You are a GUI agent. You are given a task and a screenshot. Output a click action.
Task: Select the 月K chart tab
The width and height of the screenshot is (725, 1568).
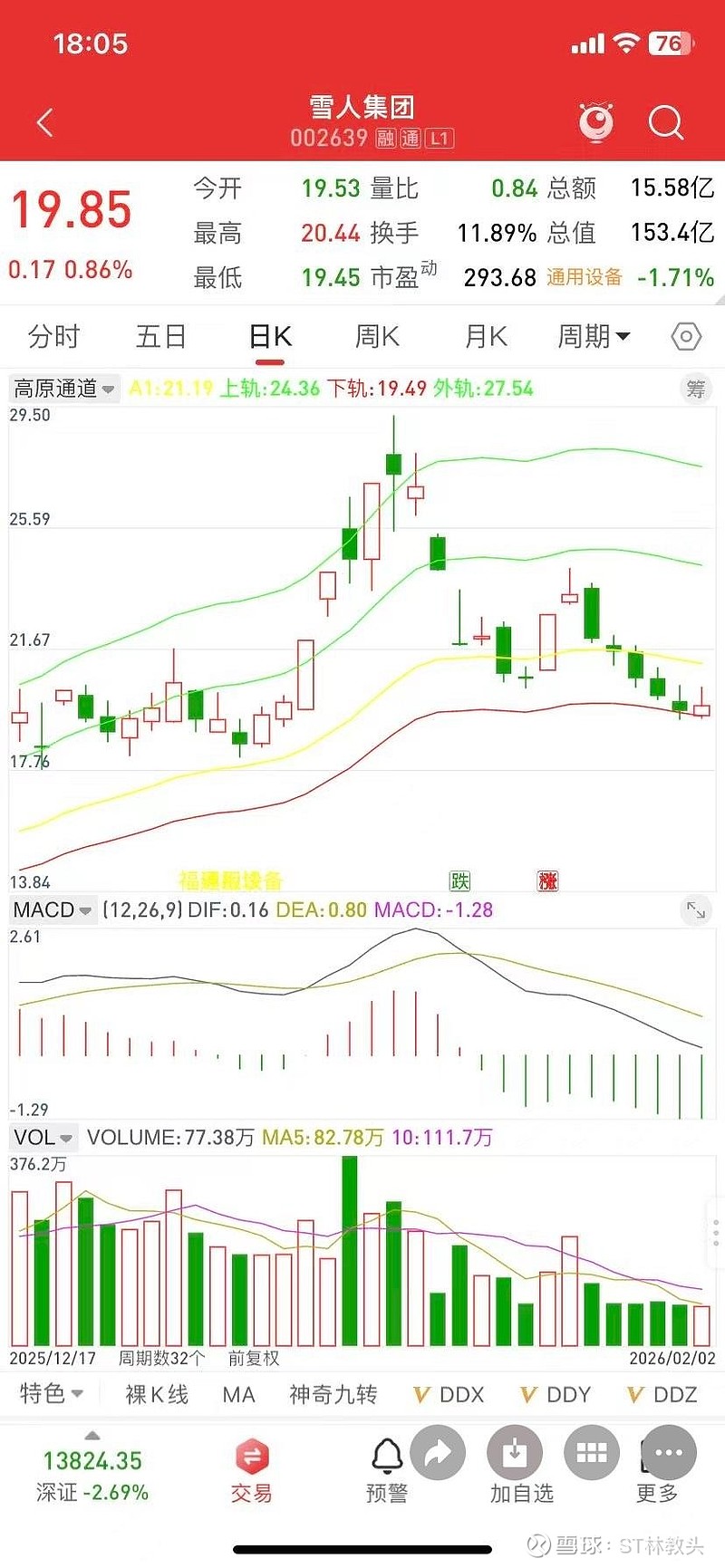486,337
